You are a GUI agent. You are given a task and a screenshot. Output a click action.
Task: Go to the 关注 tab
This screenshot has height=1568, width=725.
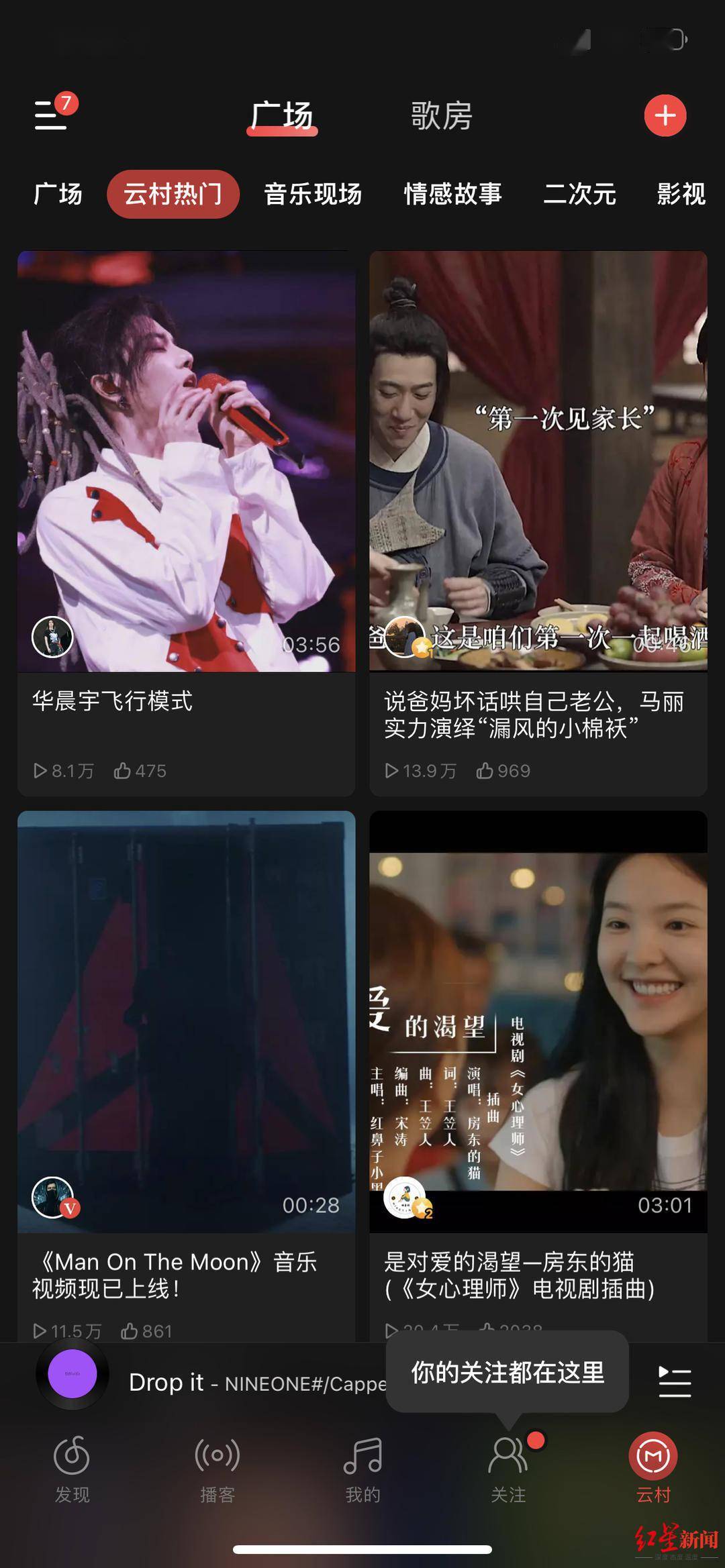(508, 1469)
